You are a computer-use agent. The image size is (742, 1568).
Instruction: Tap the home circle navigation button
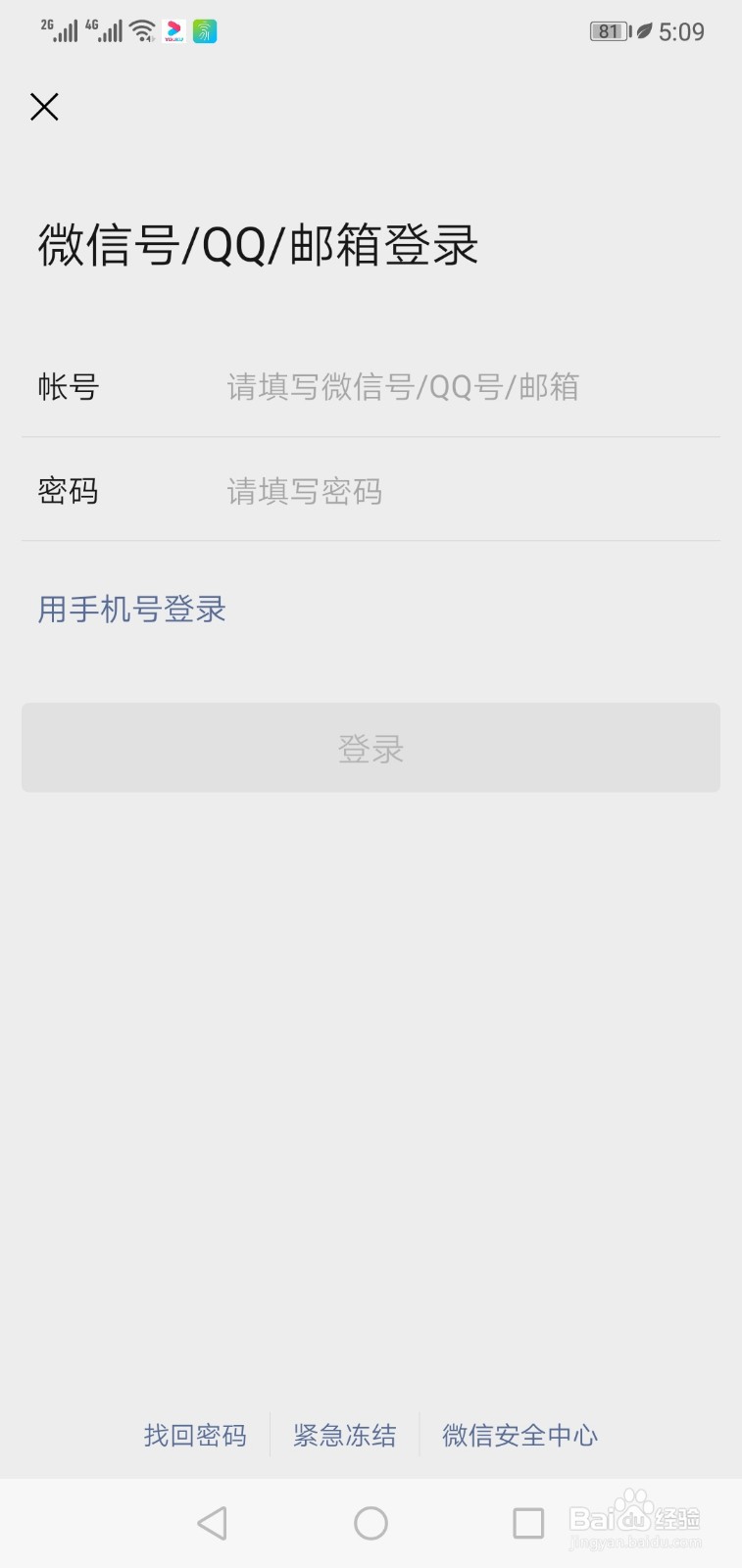[371, 1523]
